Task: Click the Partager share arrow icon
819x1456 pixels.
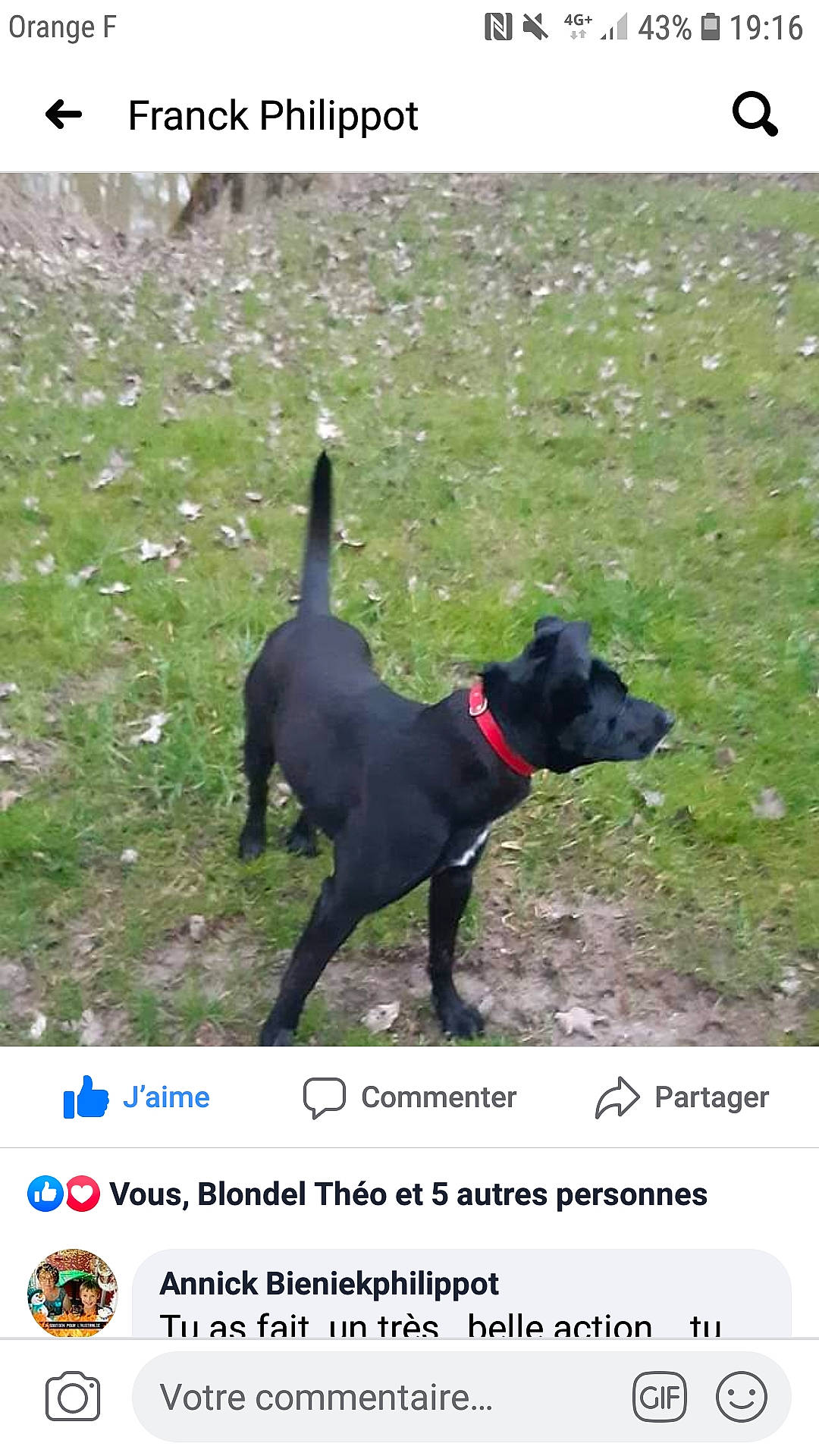Action: 617,1097
